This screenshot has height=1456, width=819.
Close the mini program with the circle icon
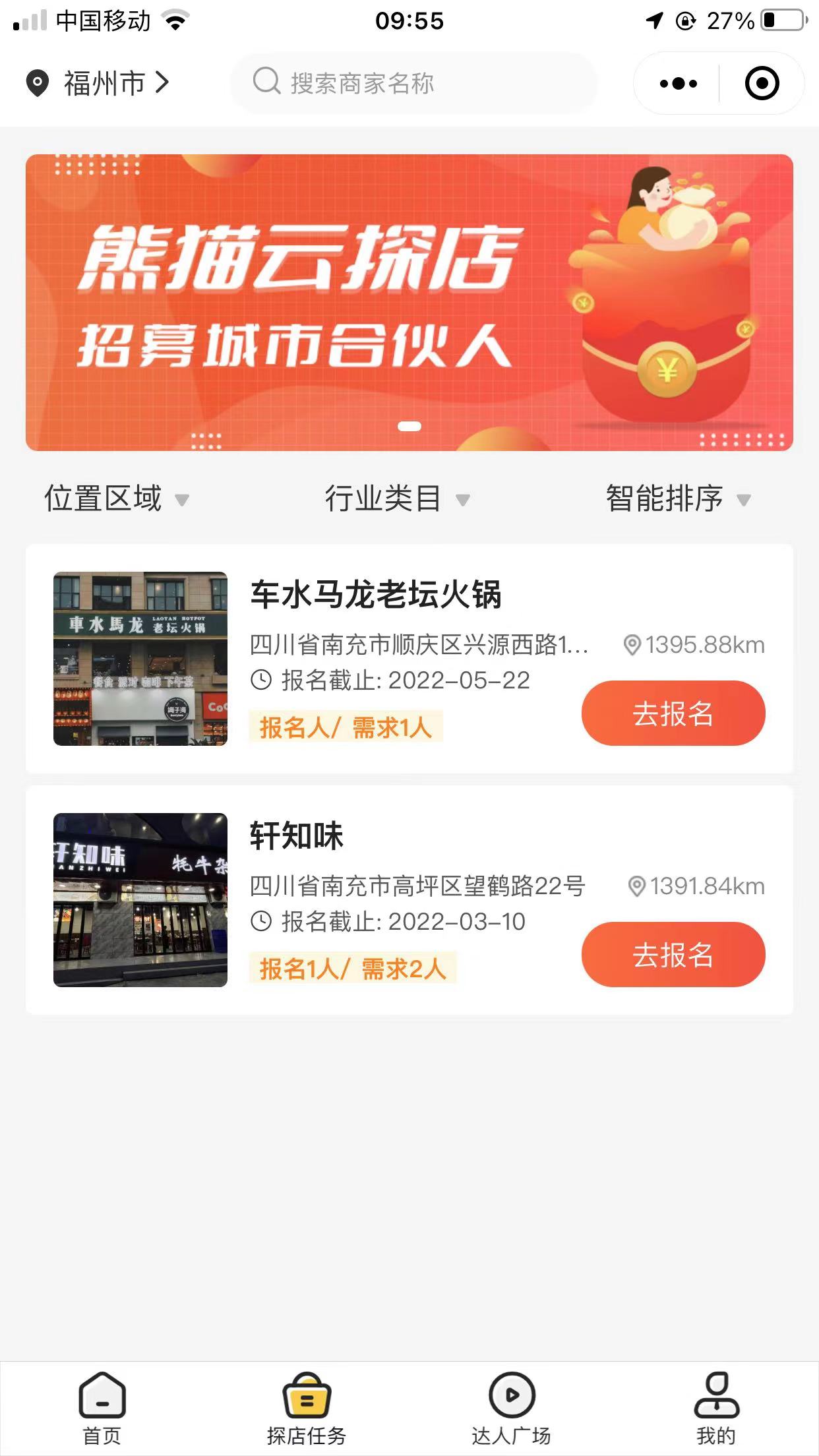tap(762, 84)
